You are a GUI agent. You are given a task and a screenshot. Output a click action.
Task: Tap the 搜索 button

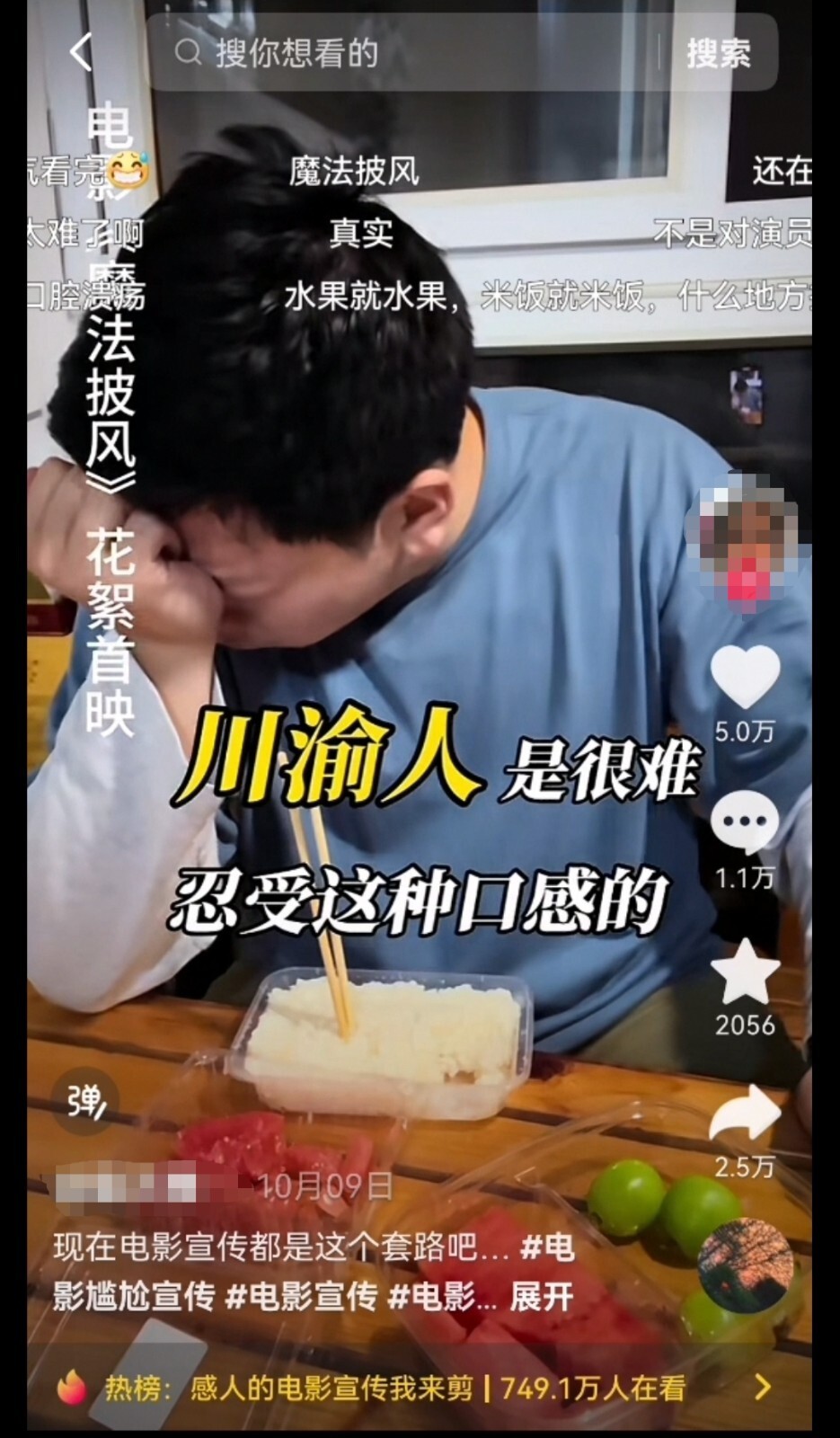(718, 53)
